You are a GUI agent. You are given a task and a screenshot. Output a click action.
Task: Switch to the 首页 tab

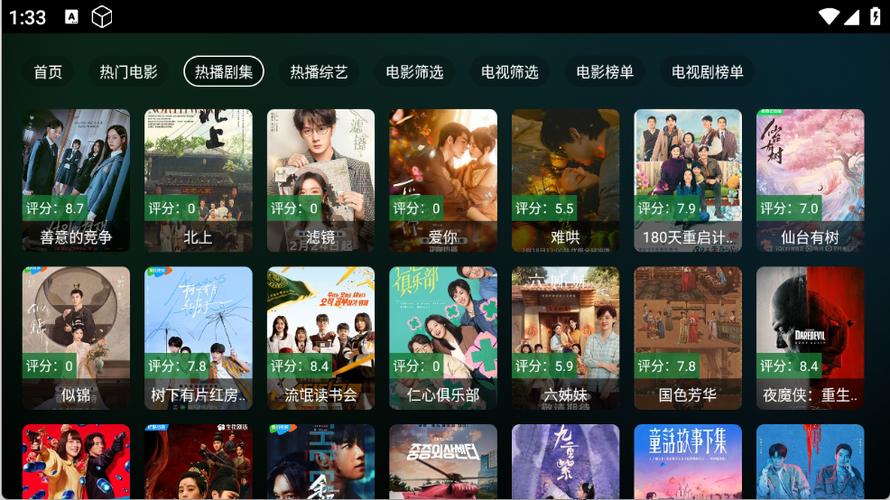coord(48,72)
